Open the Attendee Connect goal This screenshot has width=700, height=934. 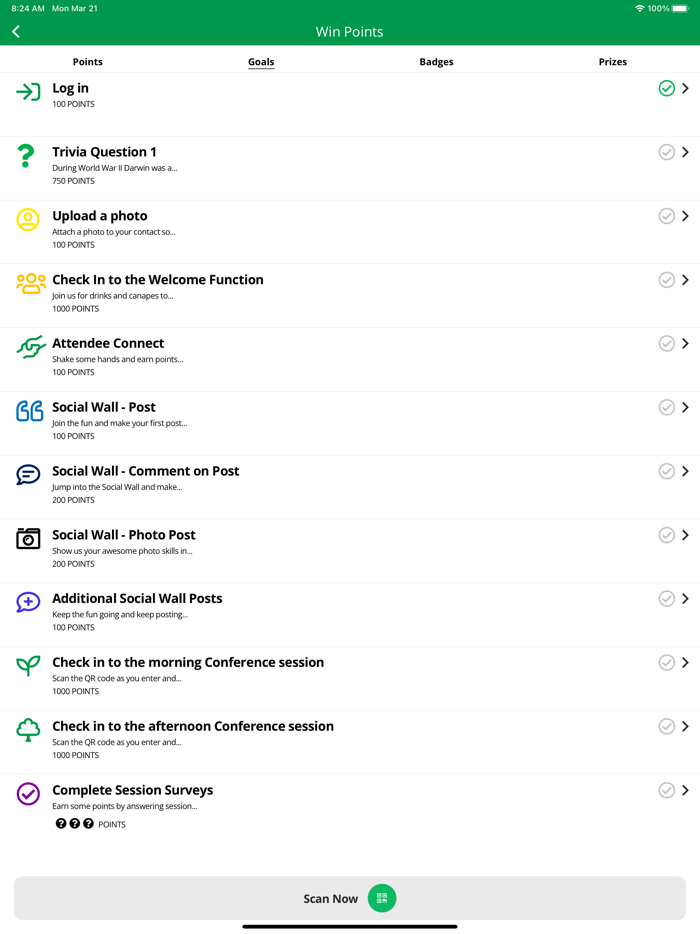pyautogui.click(x=350, y=357)
